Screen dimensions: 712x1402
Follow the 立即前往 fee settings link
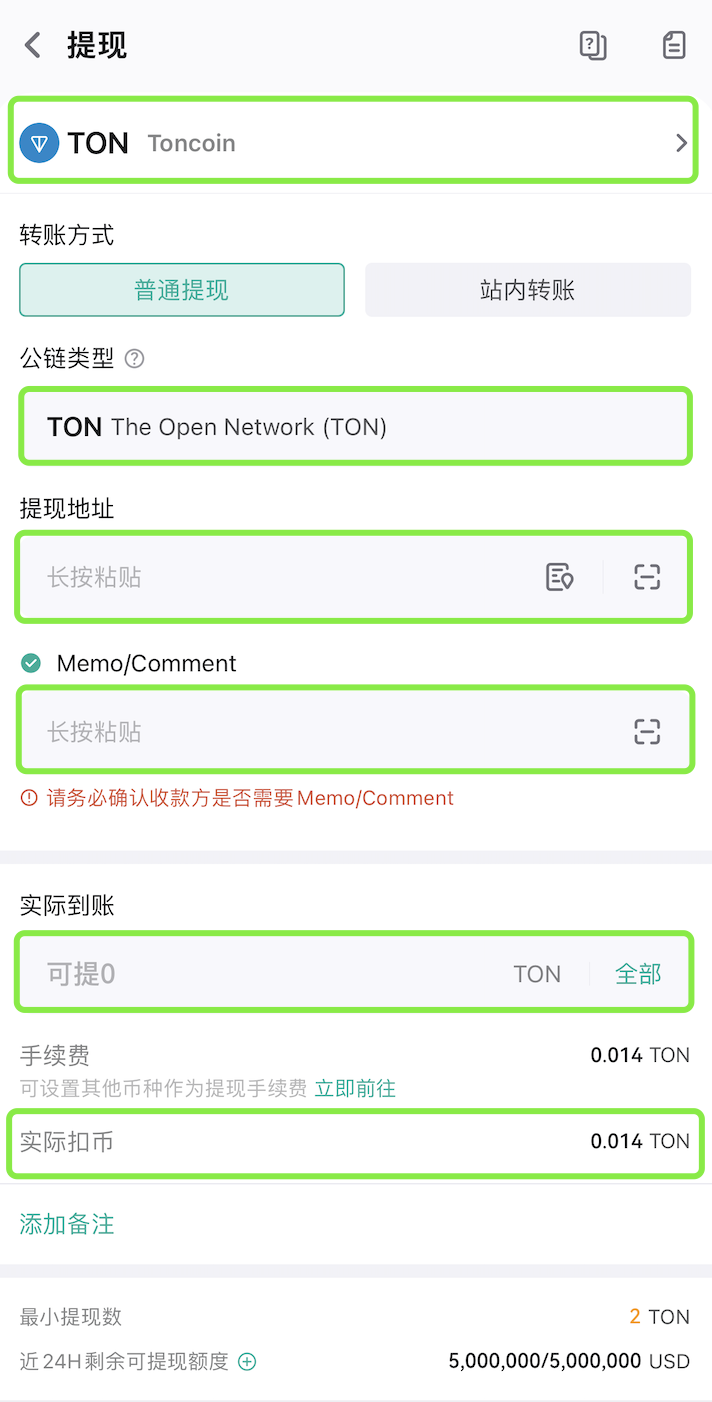point(355,1088)
